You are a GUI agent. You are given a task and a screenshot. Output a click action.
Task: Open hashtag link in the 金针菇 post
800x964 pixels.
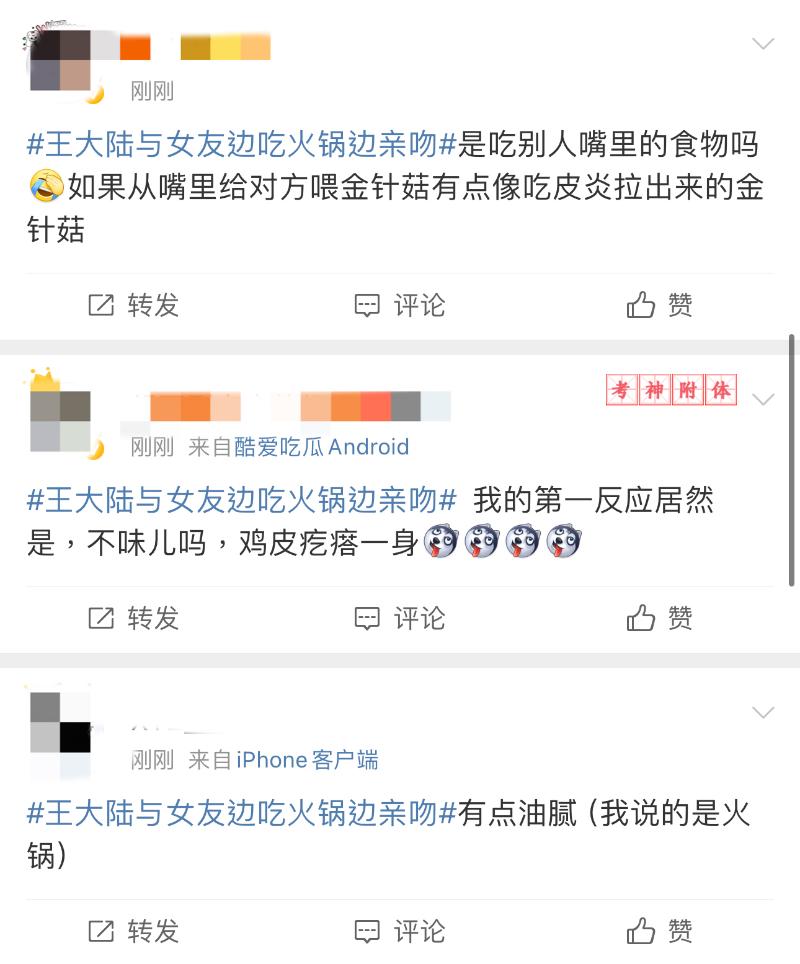tap(241, 145)
